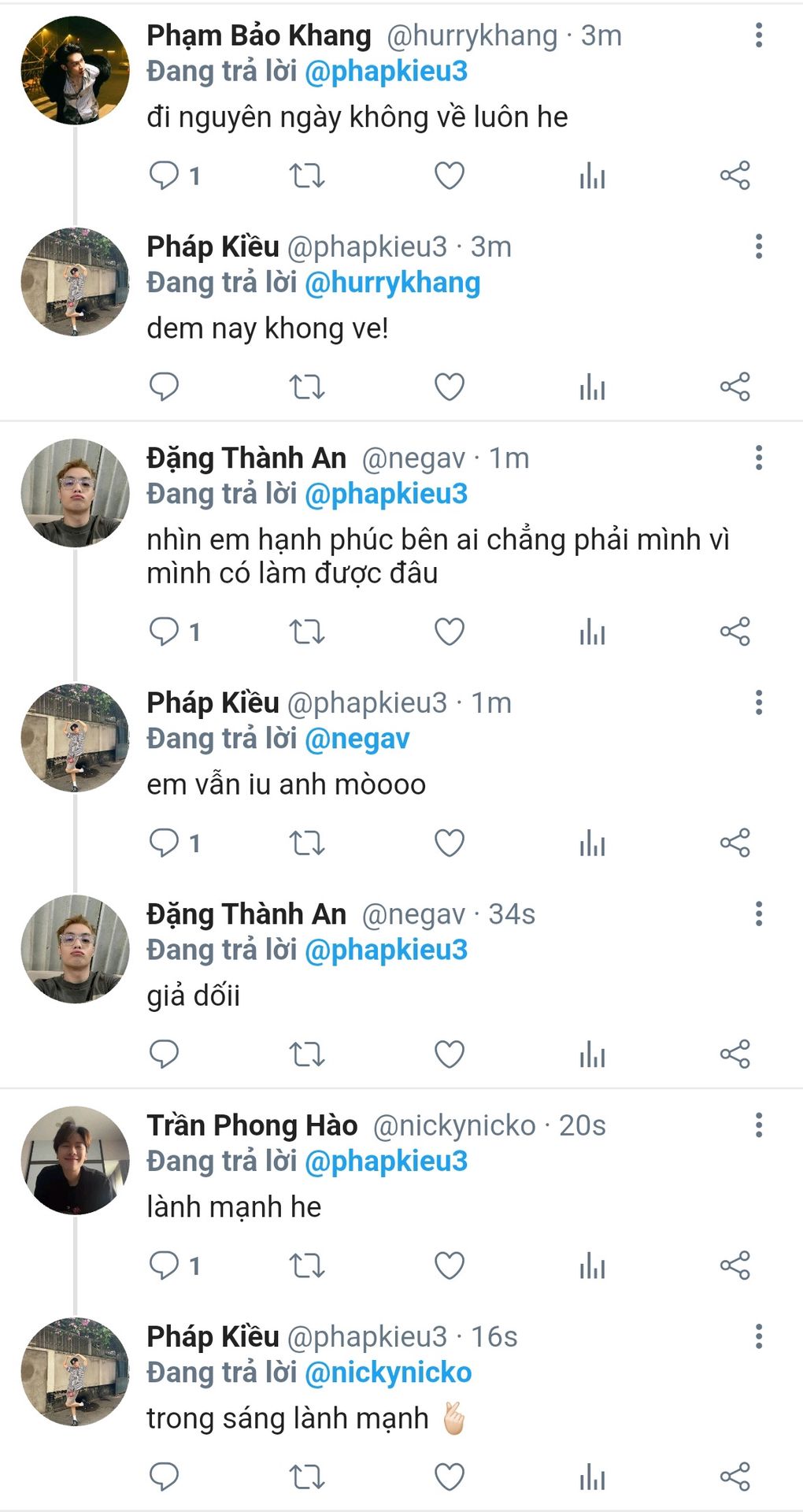The image size is (803, 1512).
Task: Open overflow menu on Phạm Bảo Khang's tweet
Action: pos(759,35)
